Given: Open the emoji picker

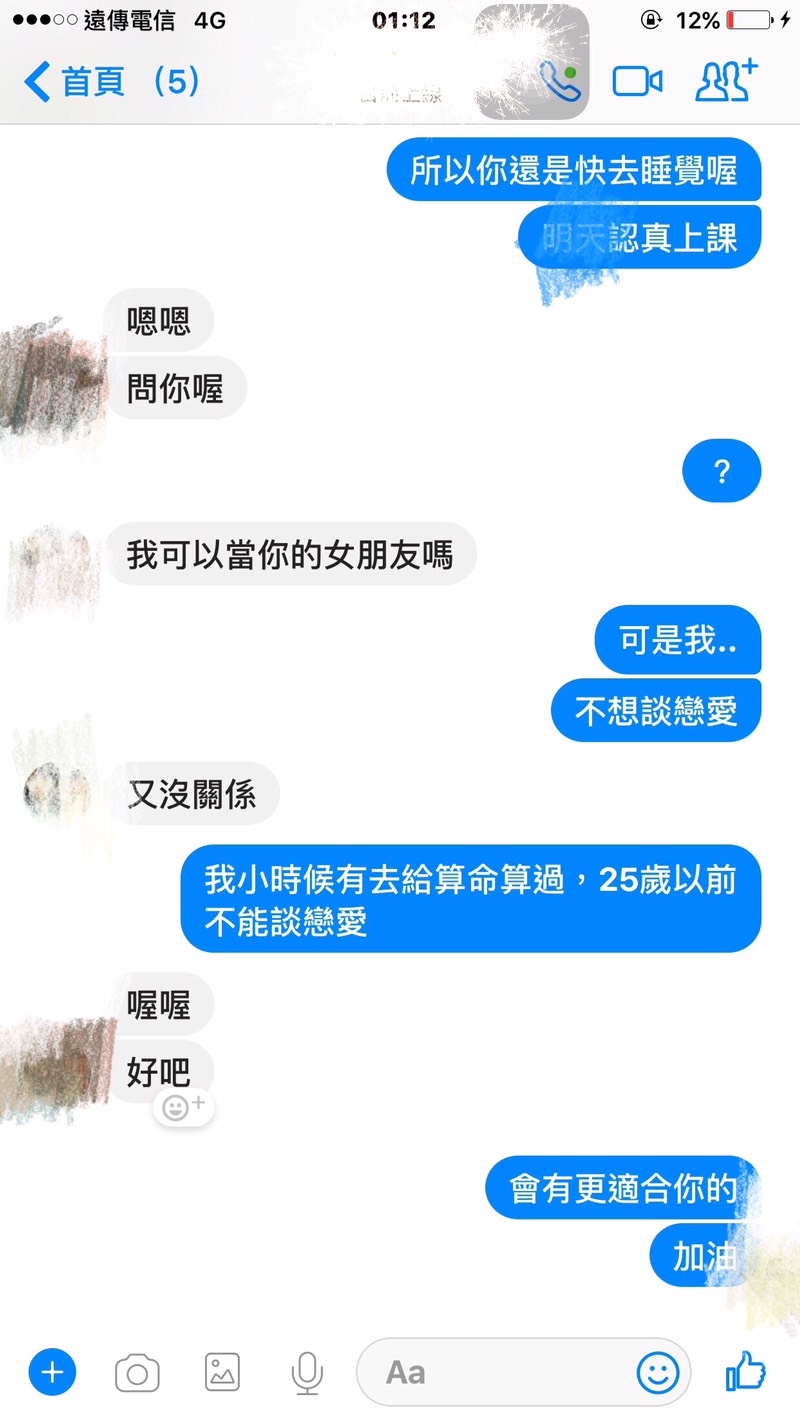Looking at the screenshot, I should [x=658, y=1373].
